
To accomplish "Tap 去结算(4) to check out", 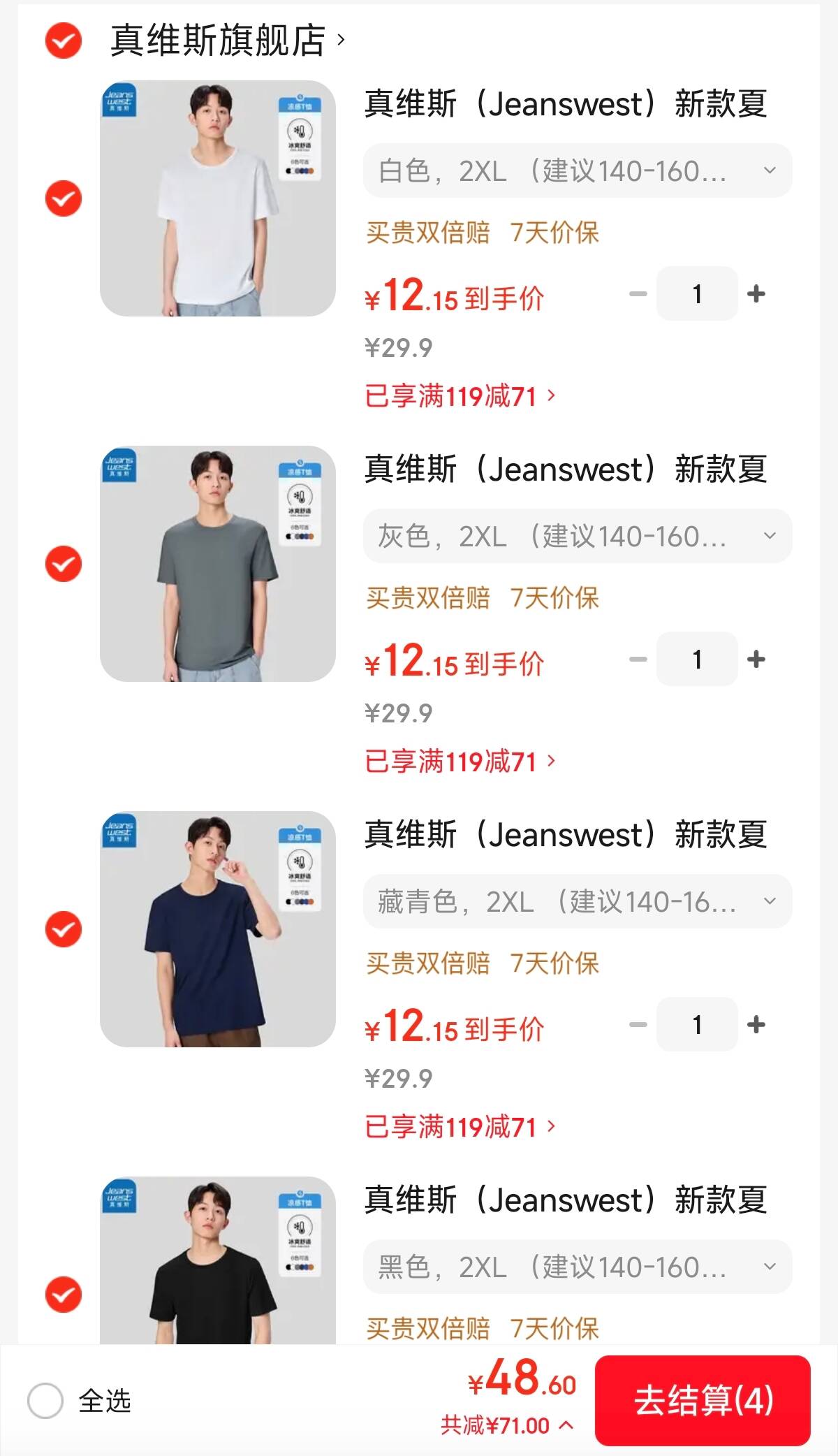I will point(703,1401).
